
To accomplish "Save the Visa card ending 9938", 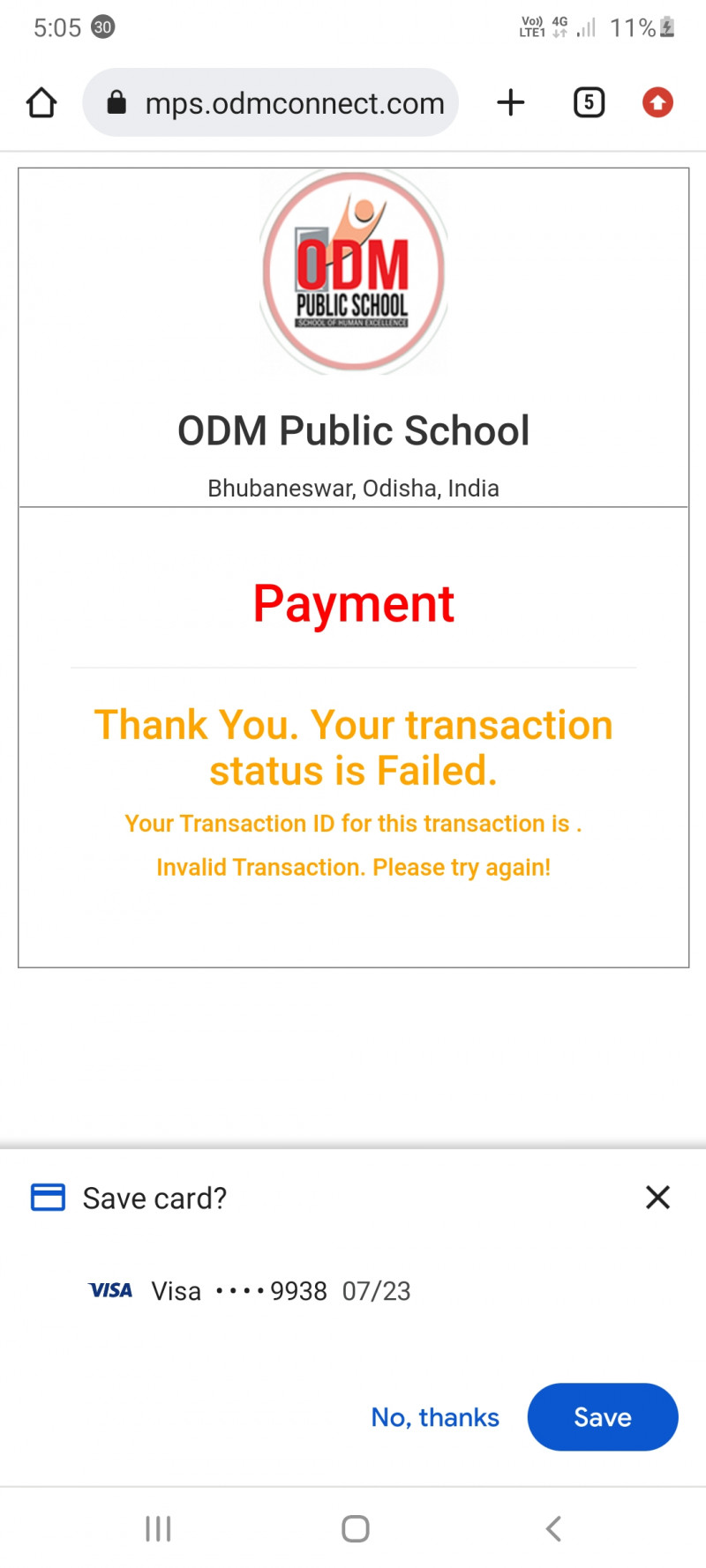I will tap(603, 1417).
